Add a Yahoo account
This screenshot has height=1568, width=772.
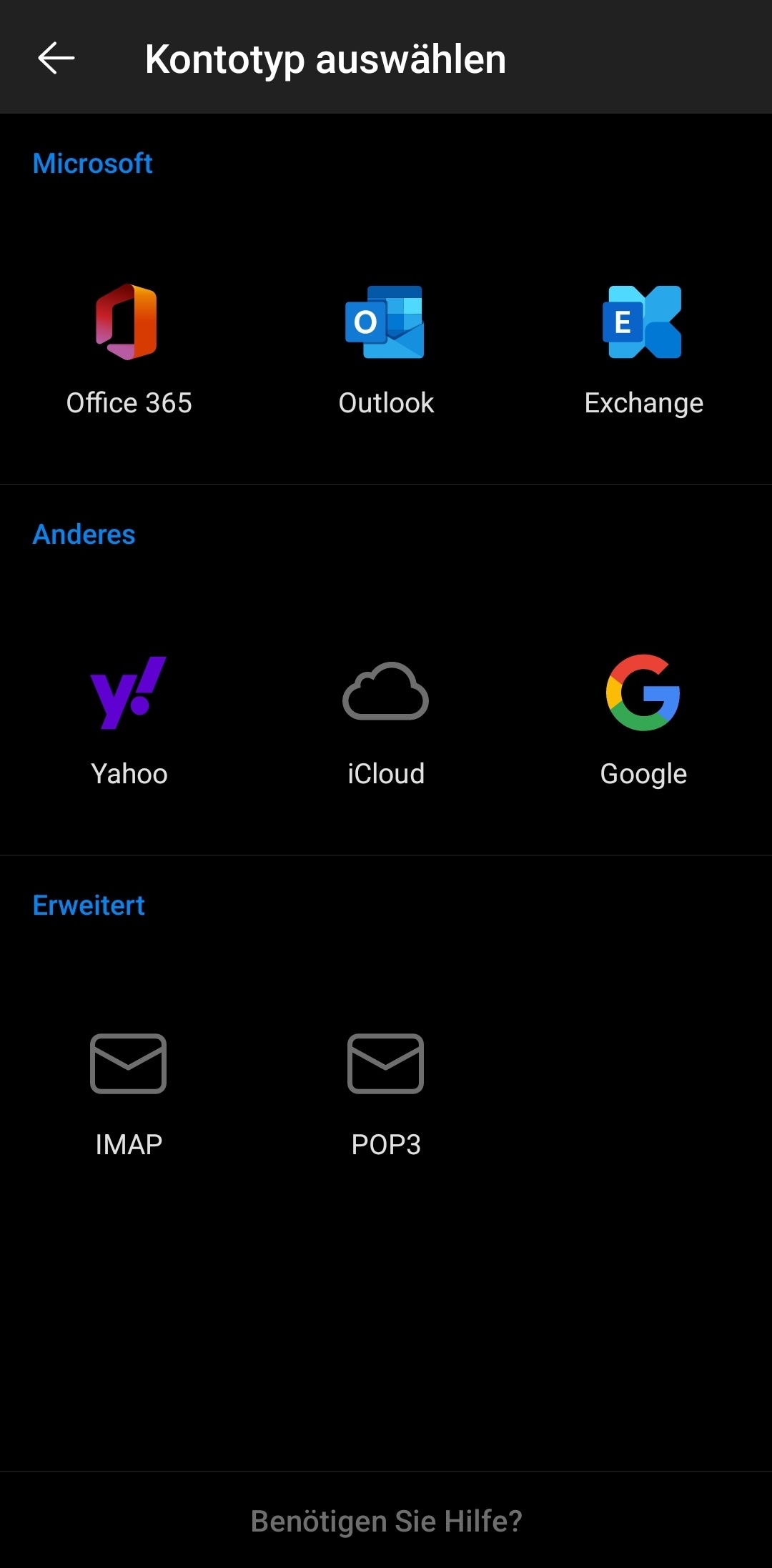click(129, 720)
